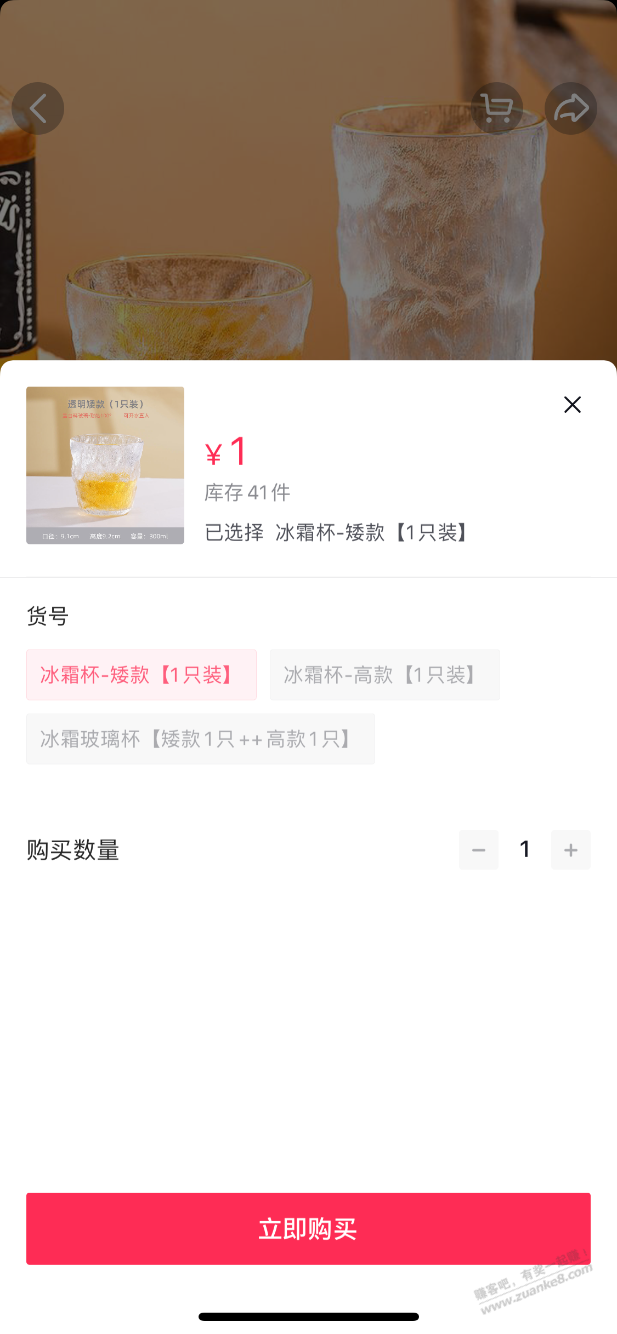Select 冰霜杯-矮款【1只装】 option
The width and height of the screenshot is (617, 1334).
coord(141,675)
